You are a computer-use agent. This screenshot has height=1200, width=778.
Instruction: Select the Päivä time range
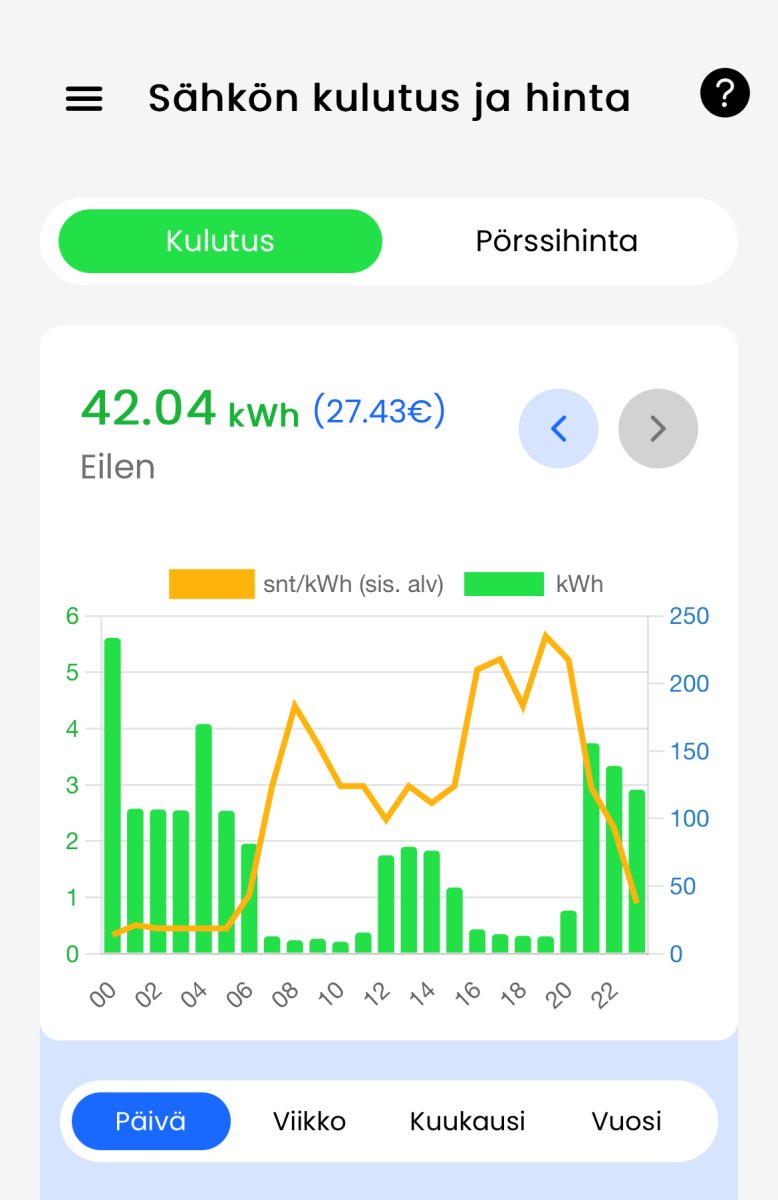click(x=151, y=1121)
